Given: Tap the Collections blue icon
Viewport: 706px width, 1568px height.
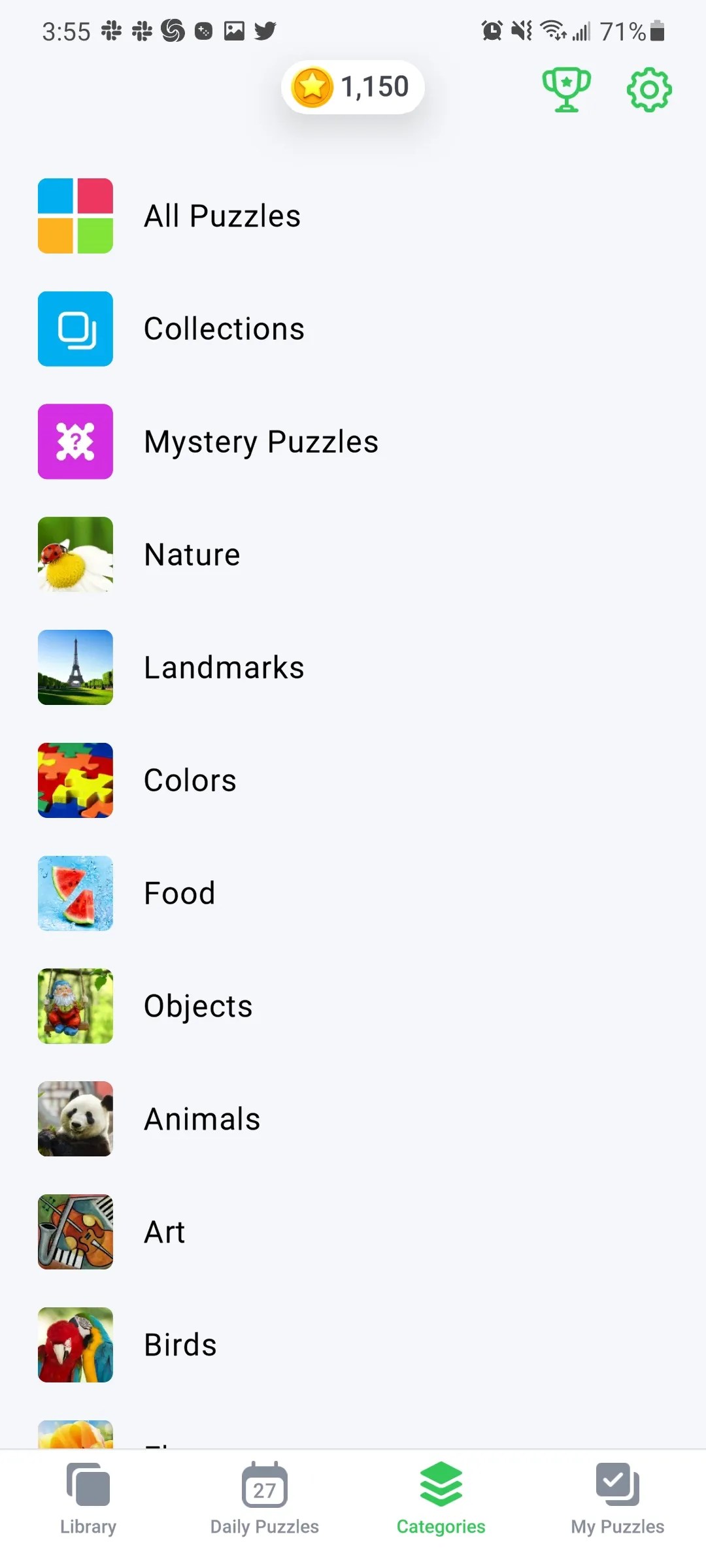Looking at the screenshot, I should point(75,329).
